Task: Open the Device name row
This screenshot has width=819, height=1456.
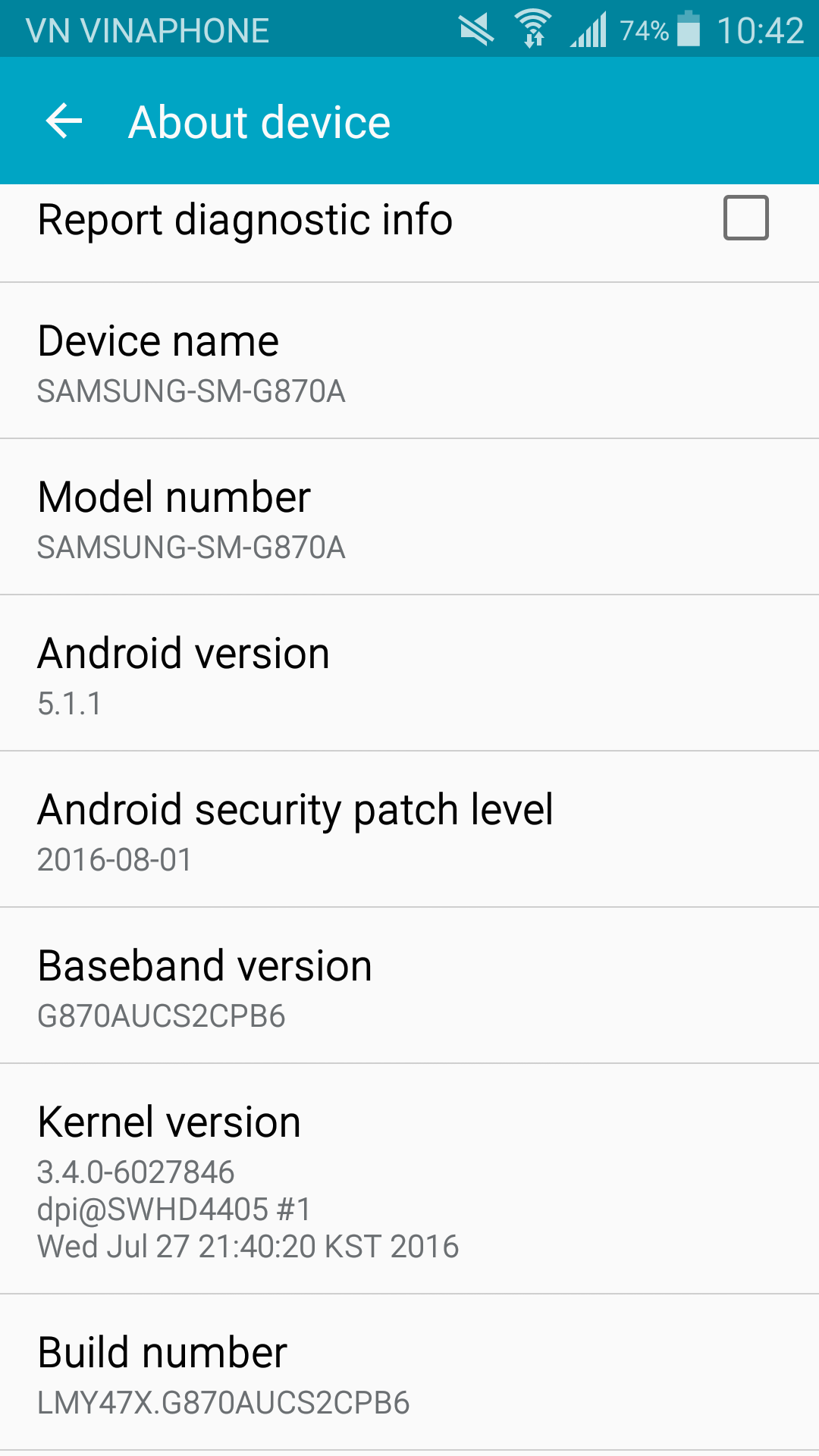Action: [409, 361]
